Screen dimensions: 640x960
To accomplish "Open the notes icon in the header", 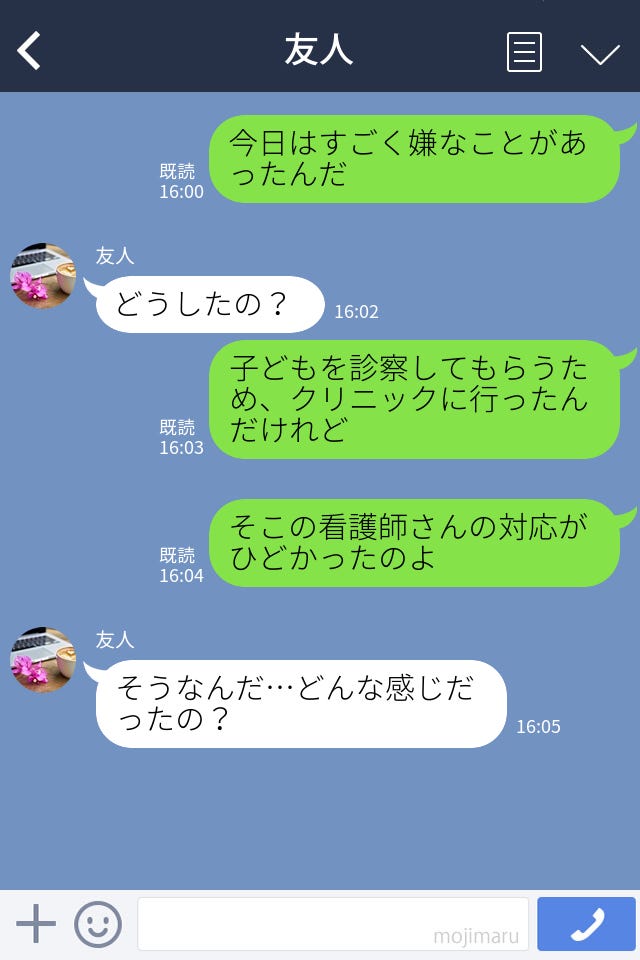I will tap(524, 52).
